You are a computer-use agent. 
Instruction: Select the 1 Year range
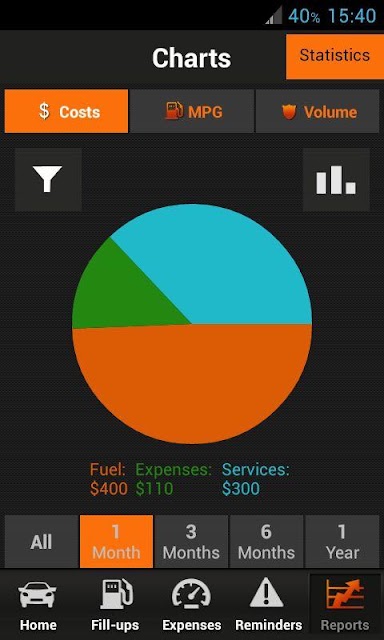(342, 542)
